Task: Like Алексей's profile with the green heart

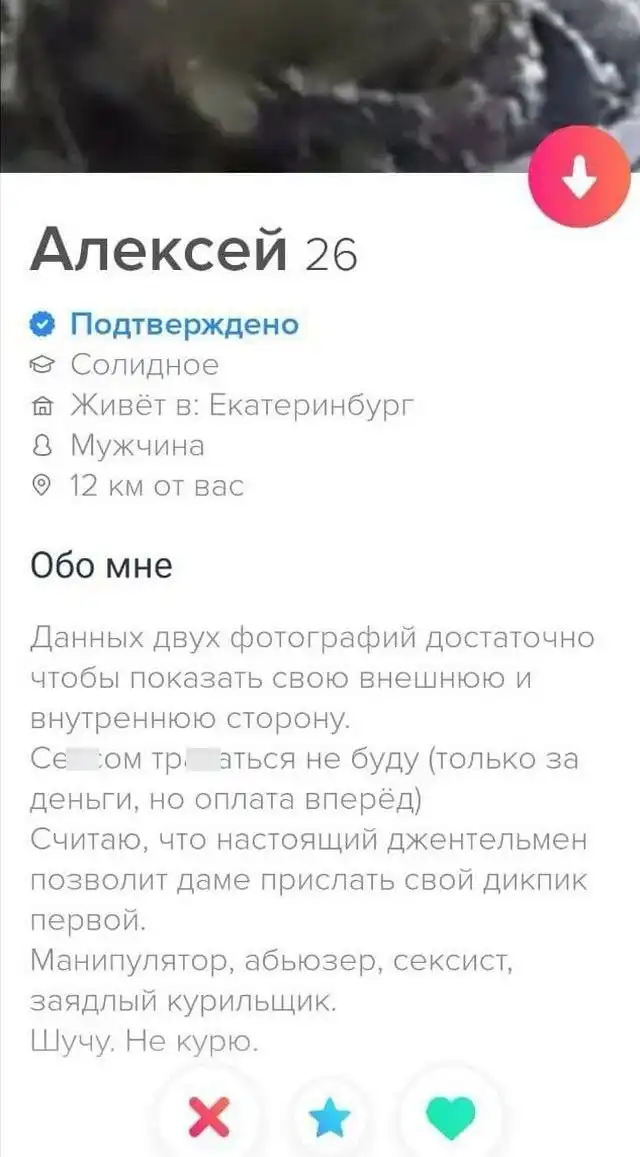Action: [x=450, y=1116]
